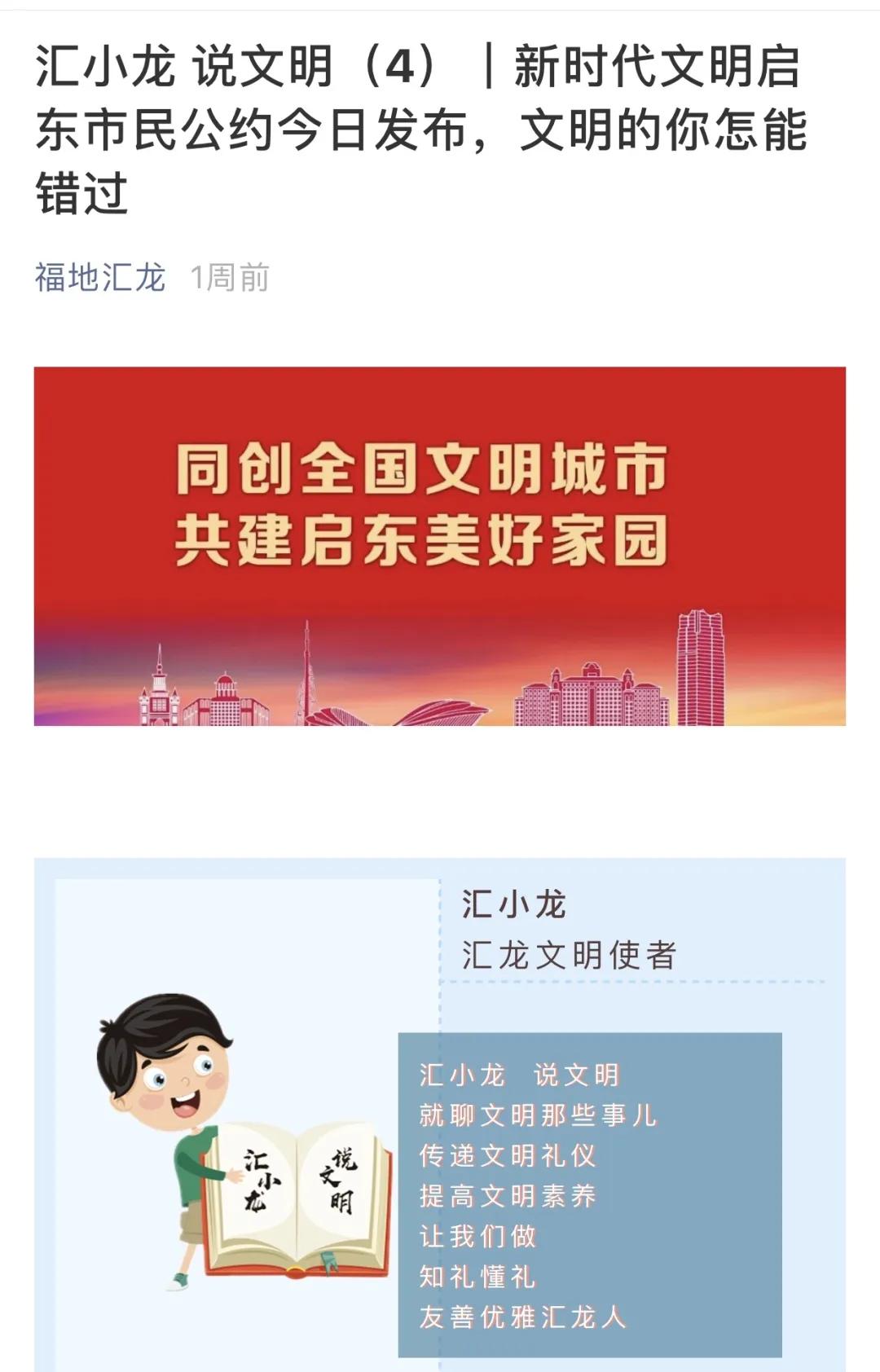Open the 汇小龙 说文明 illustration card
The height and width of the screenshot is (1372, 880).
(x=439, y=1115)
